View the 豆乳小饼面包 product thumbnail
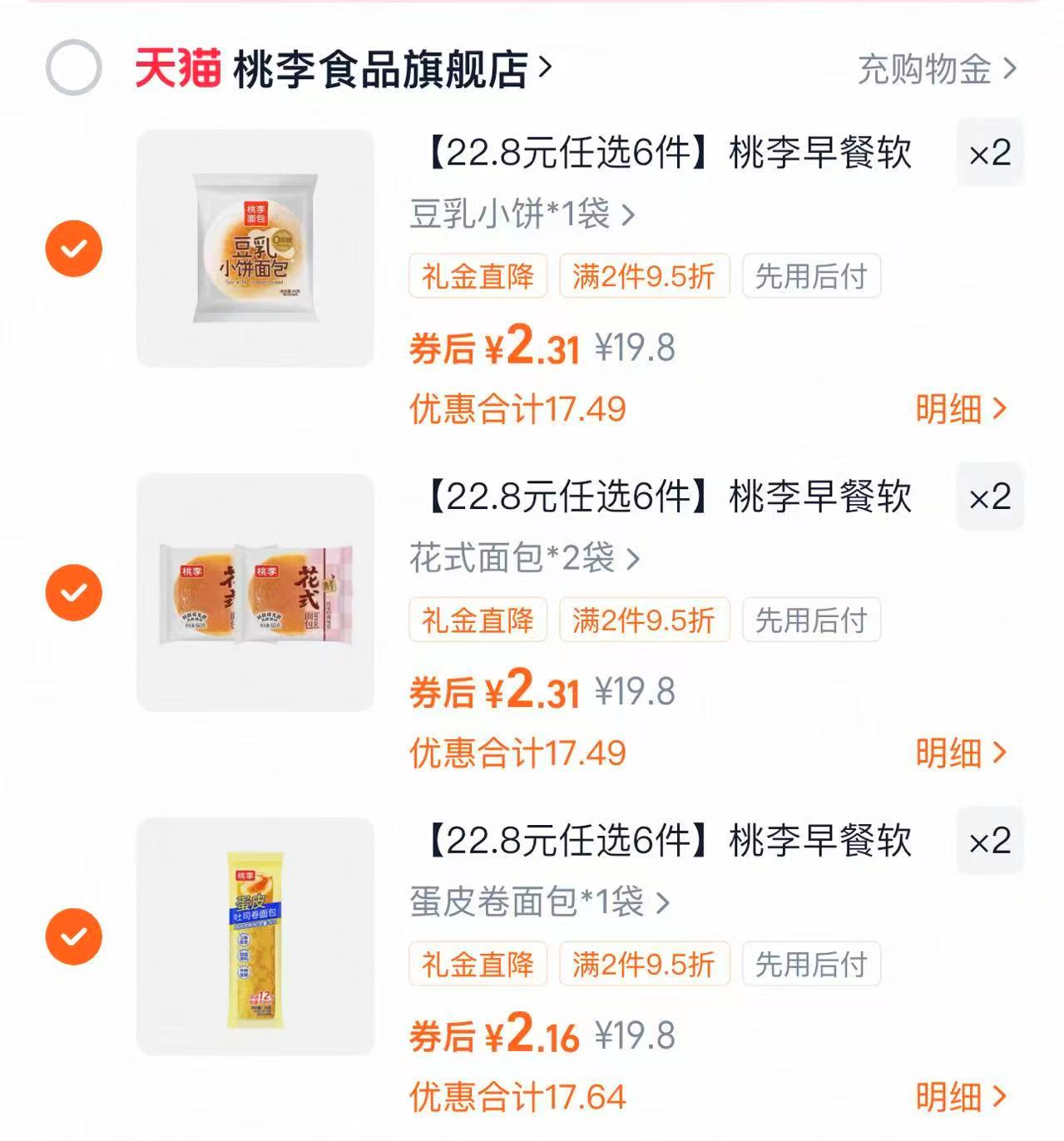The image size is (1064, 1141). pos(255,247)
